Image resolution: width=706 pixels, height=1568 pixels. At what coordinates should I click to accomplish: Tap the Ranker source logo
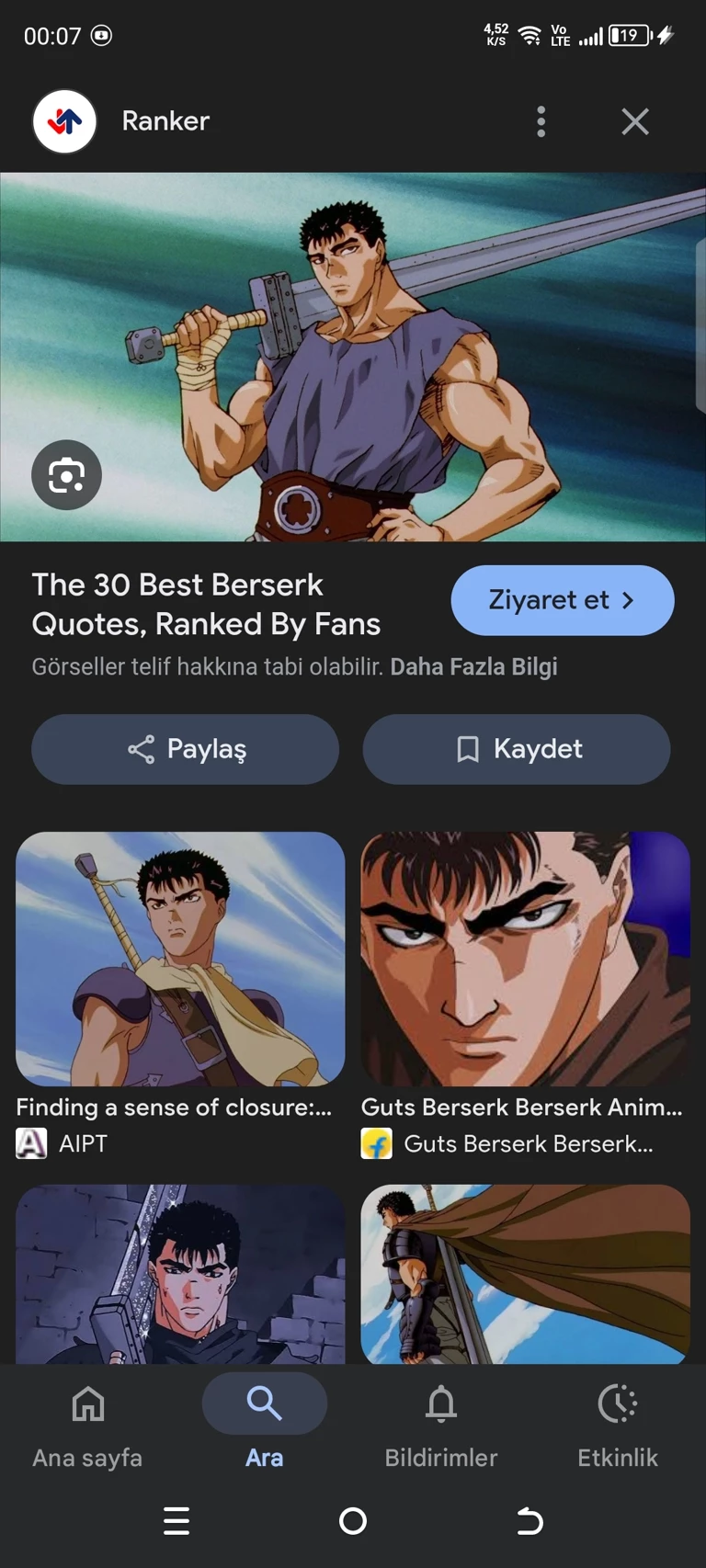point(64,121)
